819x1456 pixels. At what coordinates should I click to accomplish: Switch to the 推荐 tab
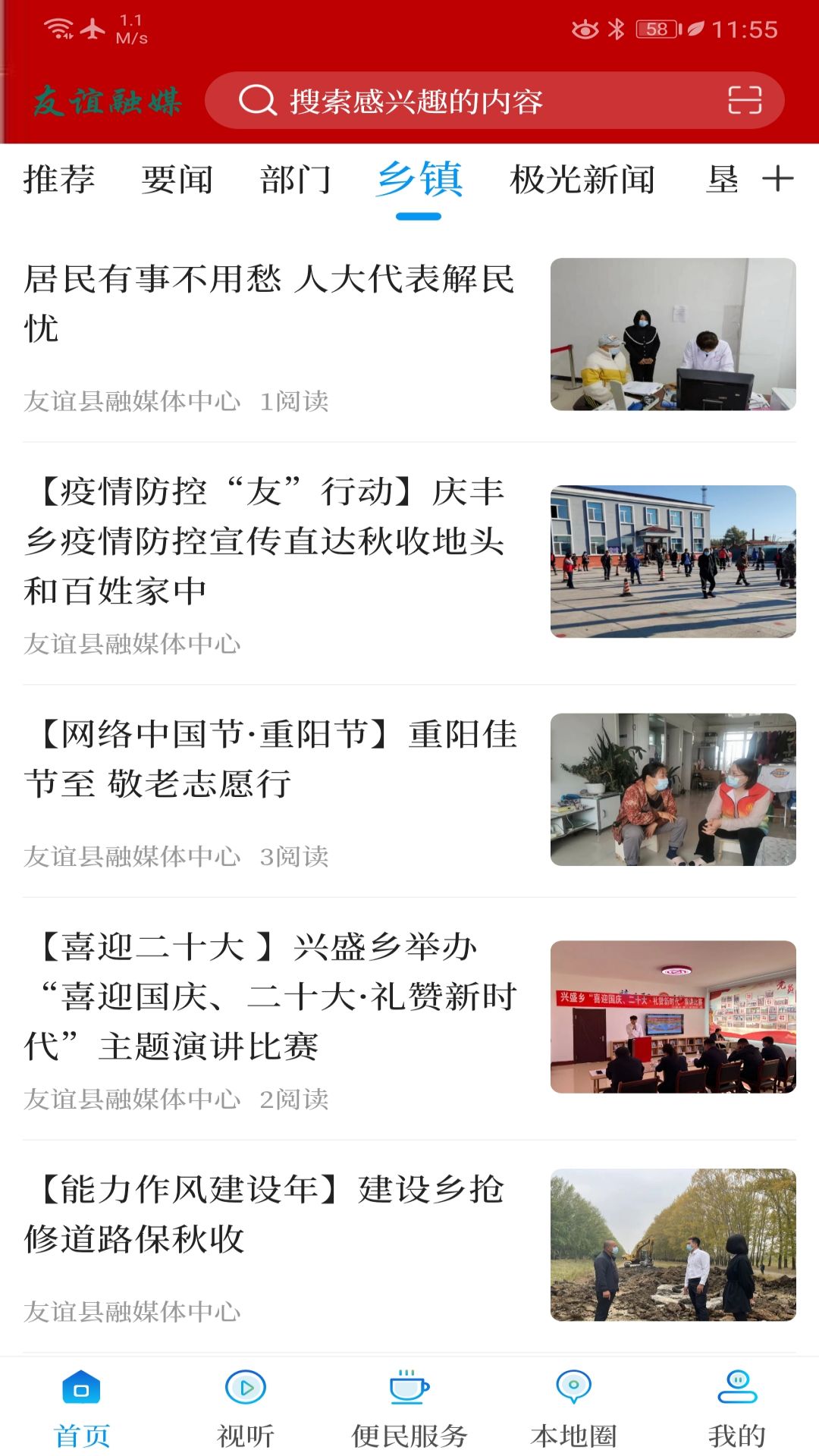tap(59, 180)
